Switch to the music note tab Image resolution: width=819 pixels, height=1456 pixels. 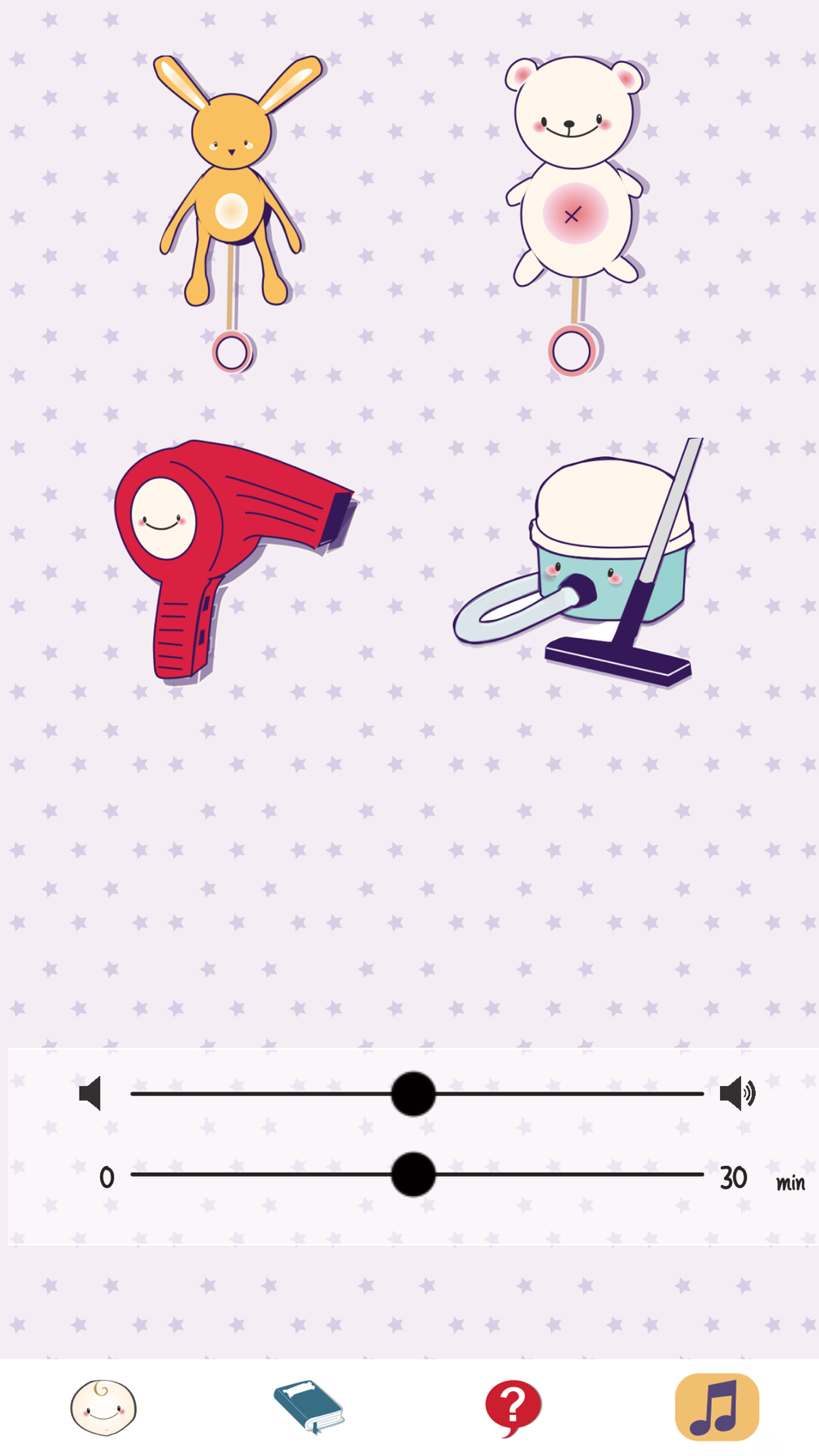tap(717, 1407)
